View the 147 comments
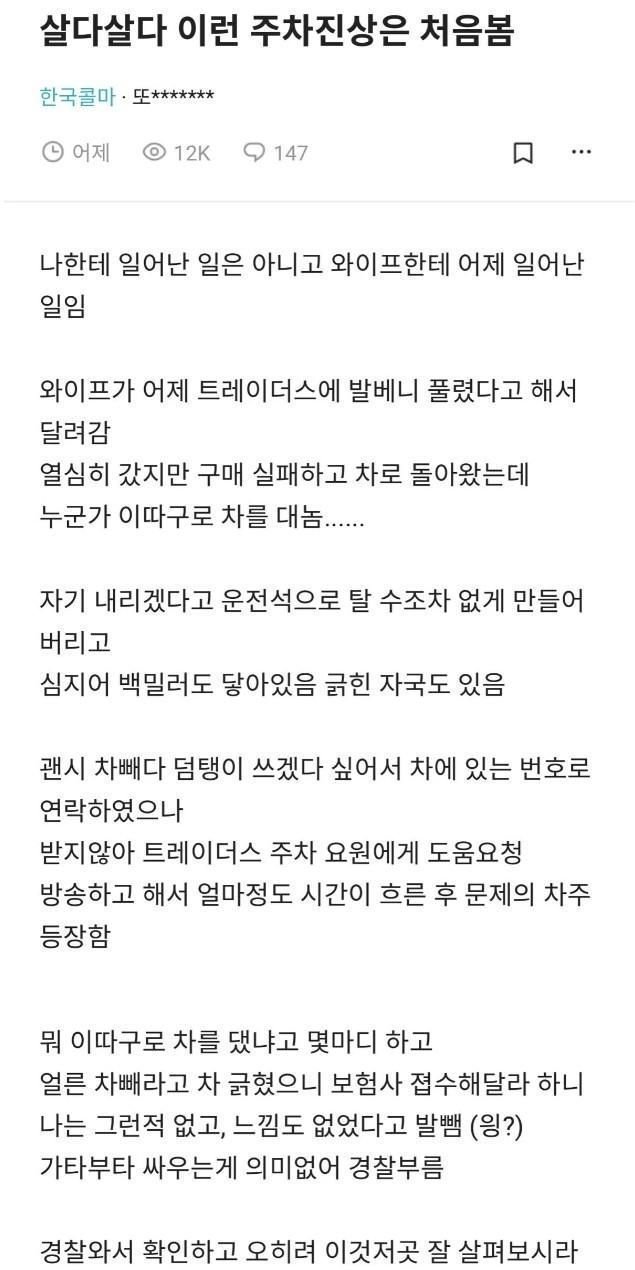 275,153
